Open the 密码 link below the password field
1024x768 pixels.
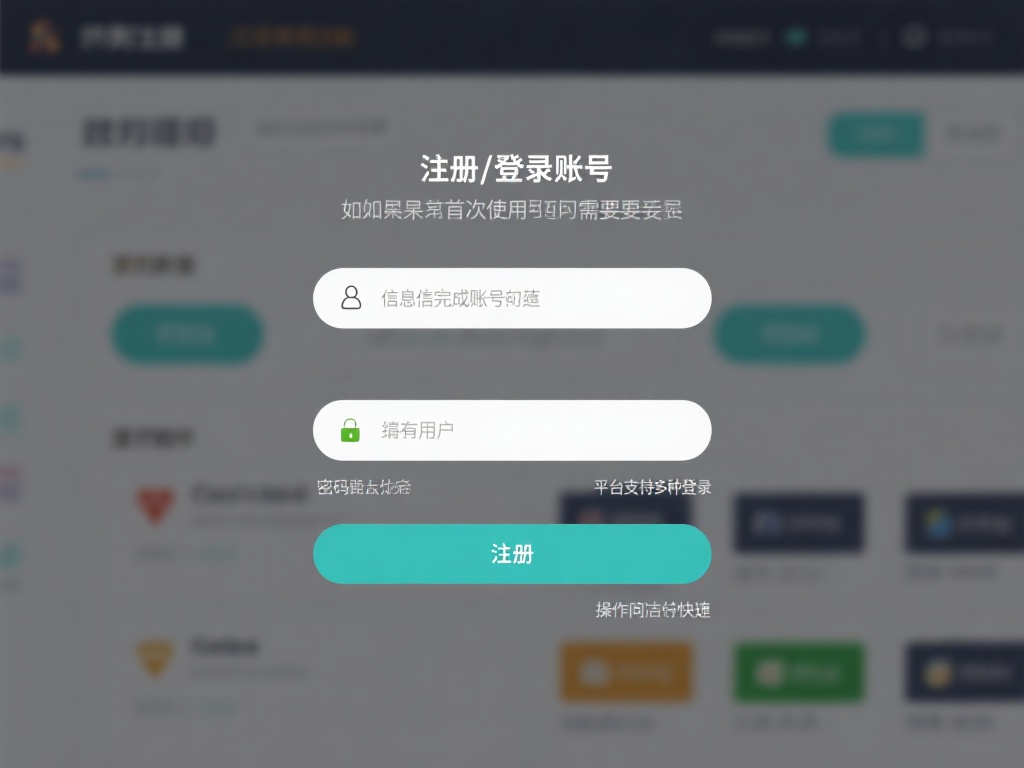pos(364,488)
